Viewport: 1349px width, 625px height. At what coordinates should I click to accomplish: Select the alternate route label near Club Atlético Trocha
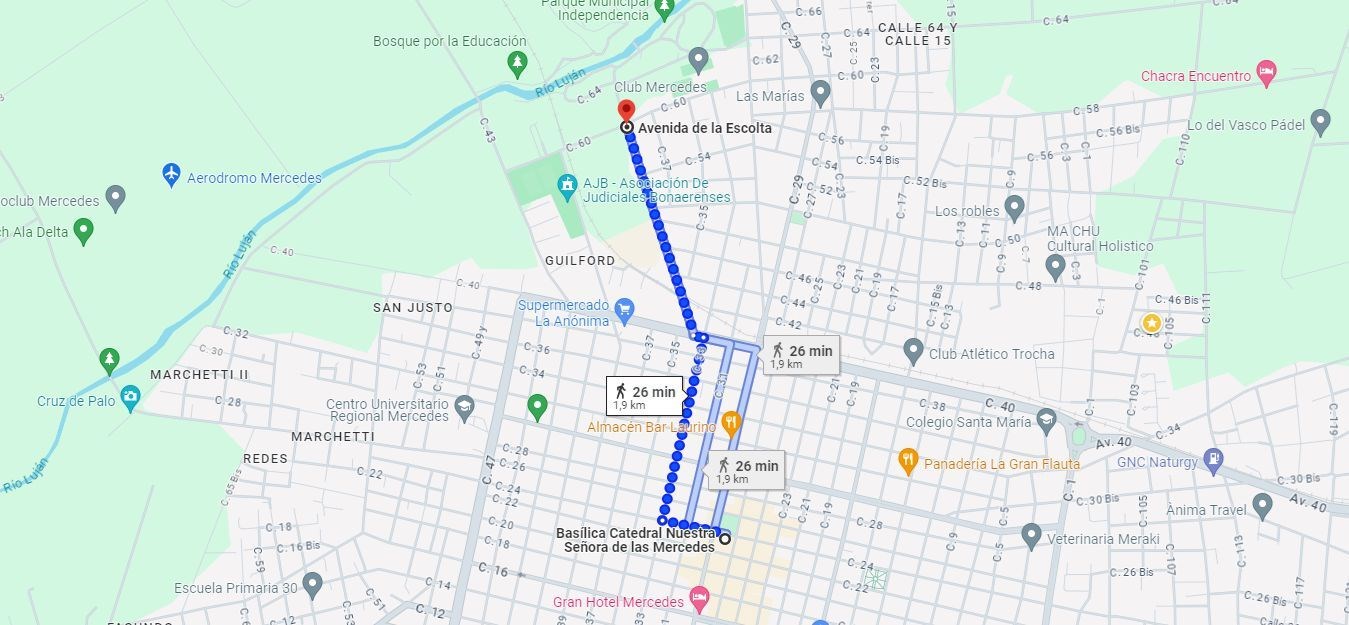pyautogui.click(x=801, y=354)
